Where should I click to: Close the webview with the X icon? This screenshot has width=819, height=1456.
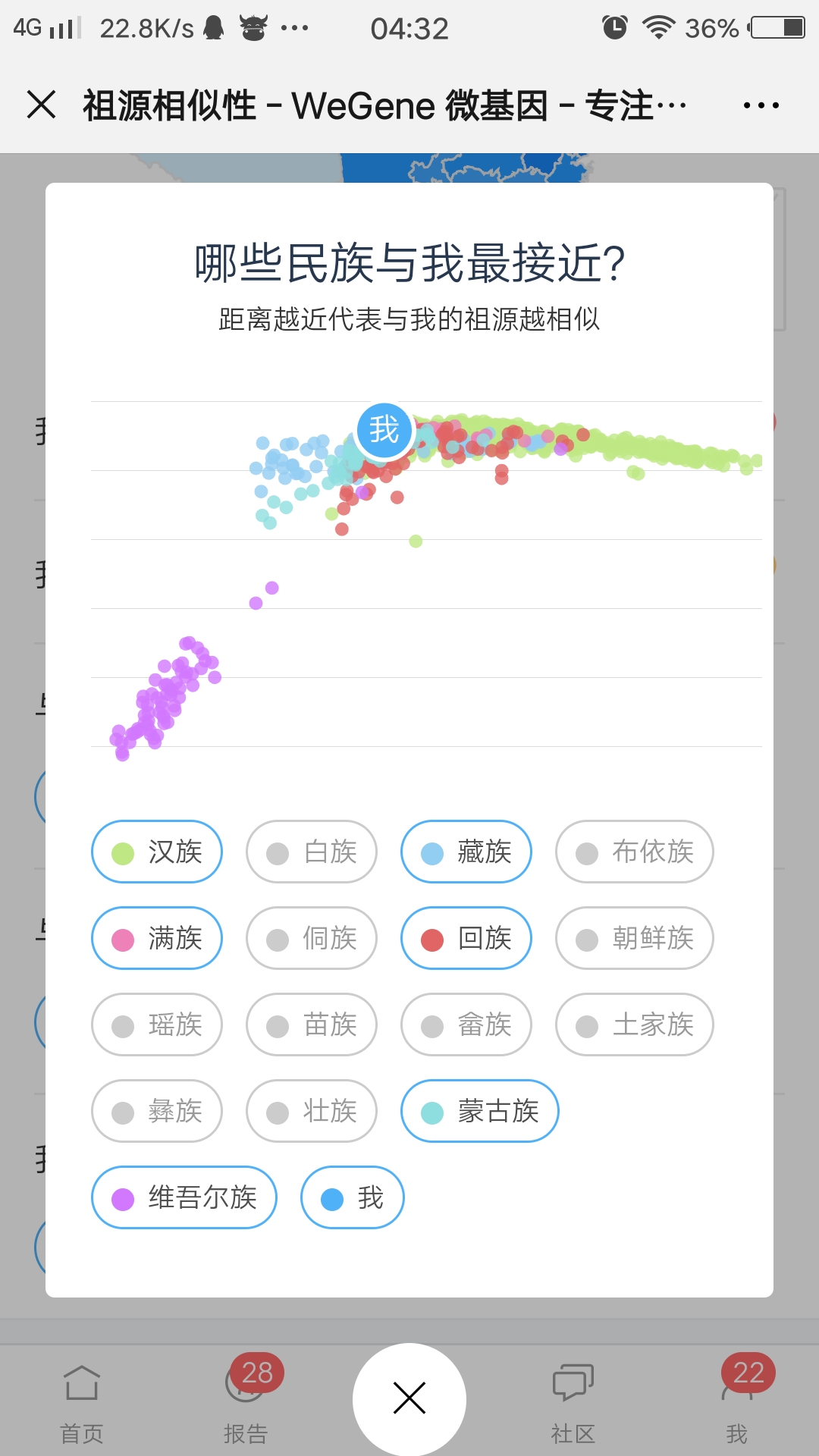point(42,105)
